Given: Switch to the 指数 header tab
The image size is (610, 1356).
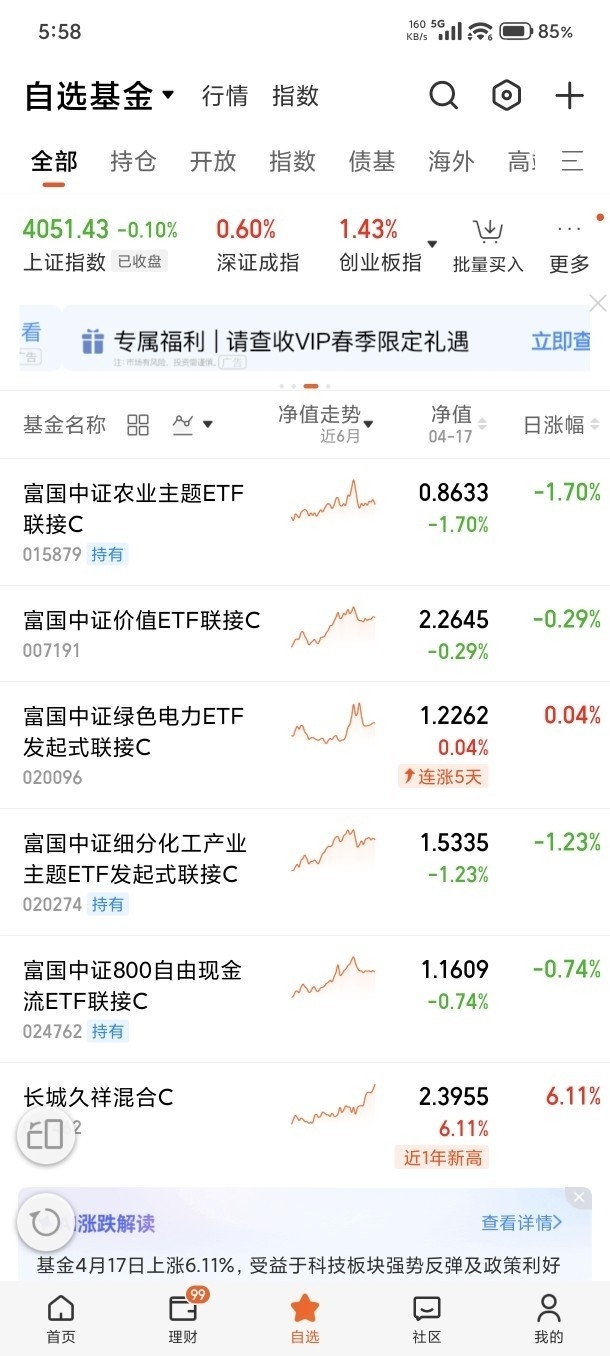Looking at the screenshot, I should coord(295,96).
